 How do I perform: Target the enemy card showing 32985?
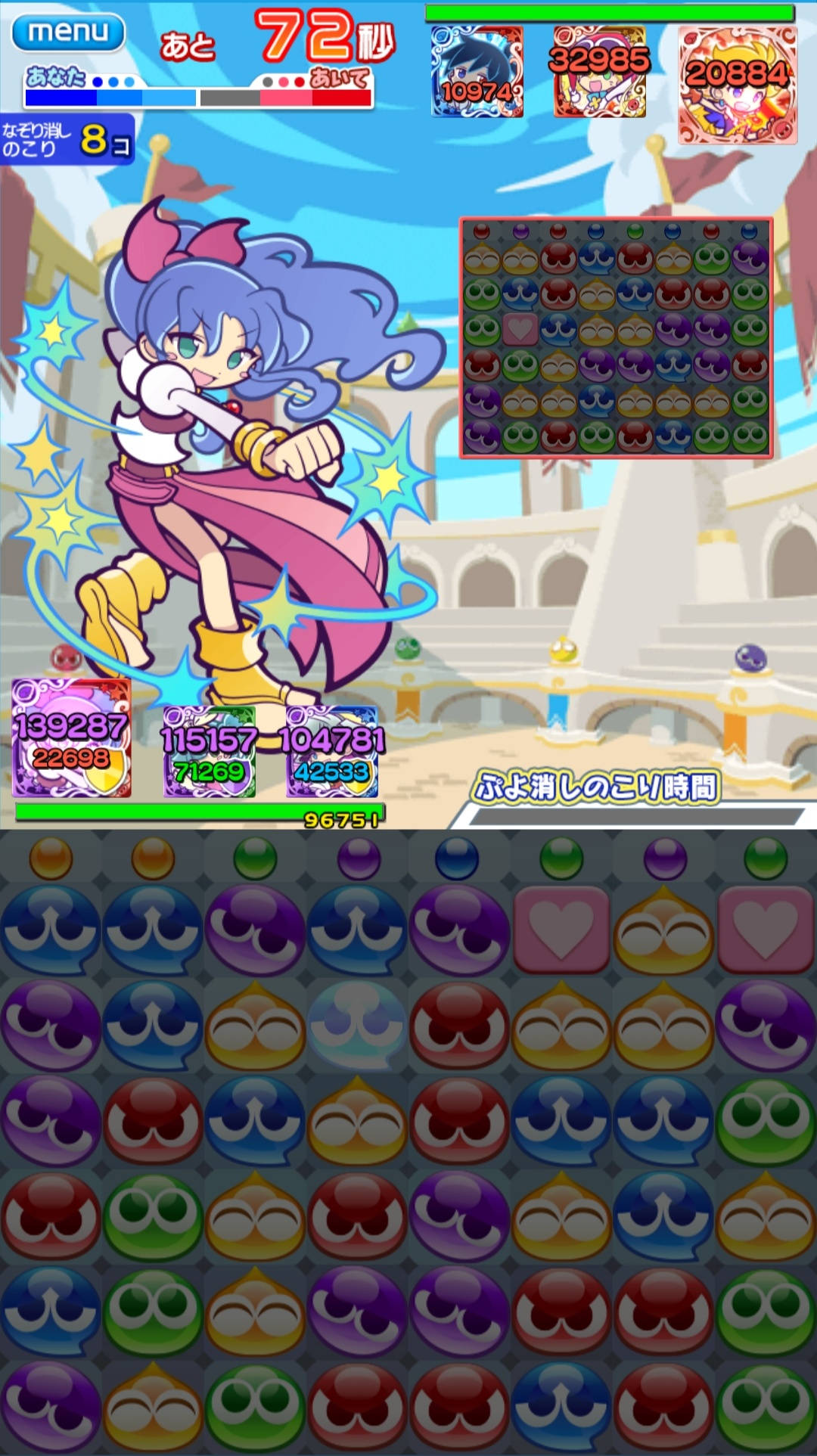599,73
